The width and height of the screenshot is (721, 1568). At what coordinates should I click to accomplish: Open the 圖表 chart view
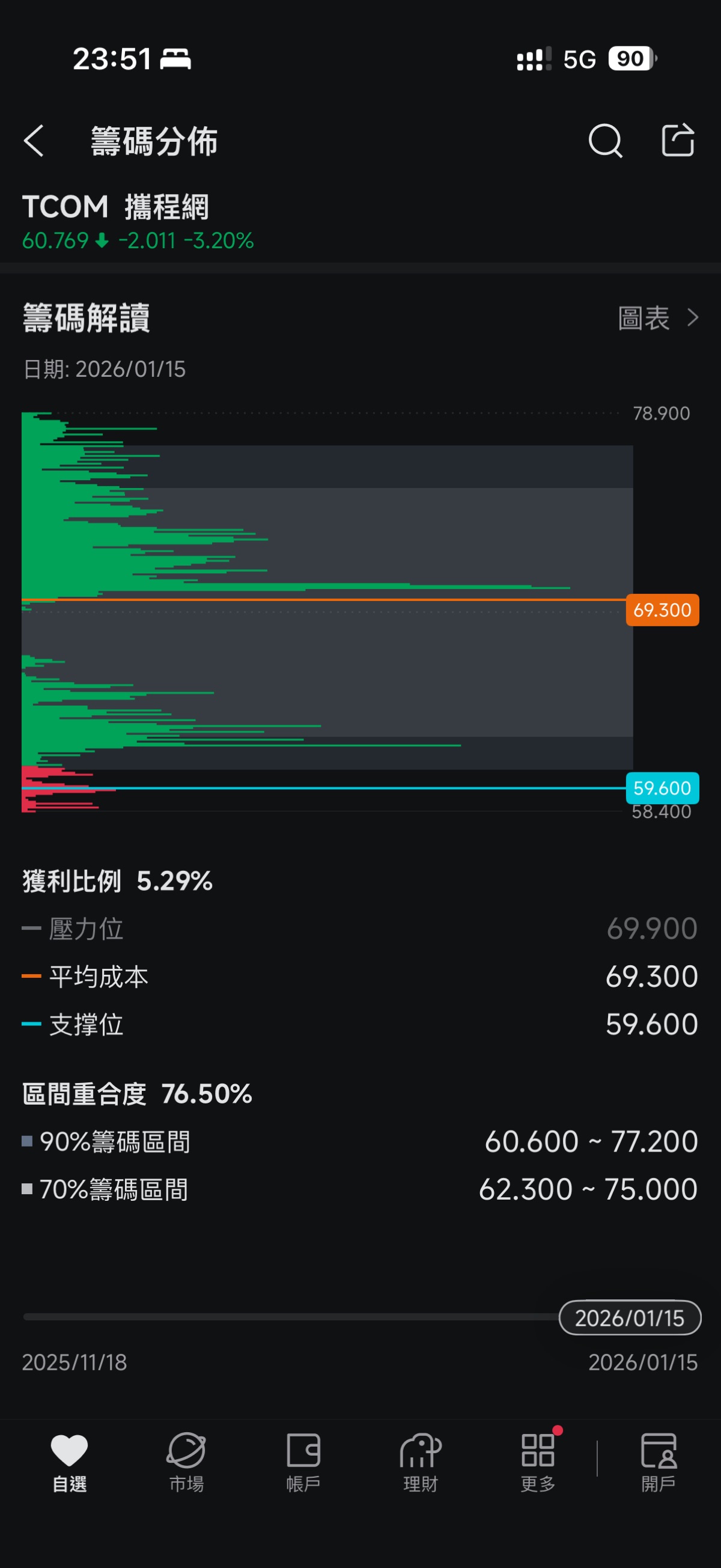pyautogui.click(x=657, y=318)
